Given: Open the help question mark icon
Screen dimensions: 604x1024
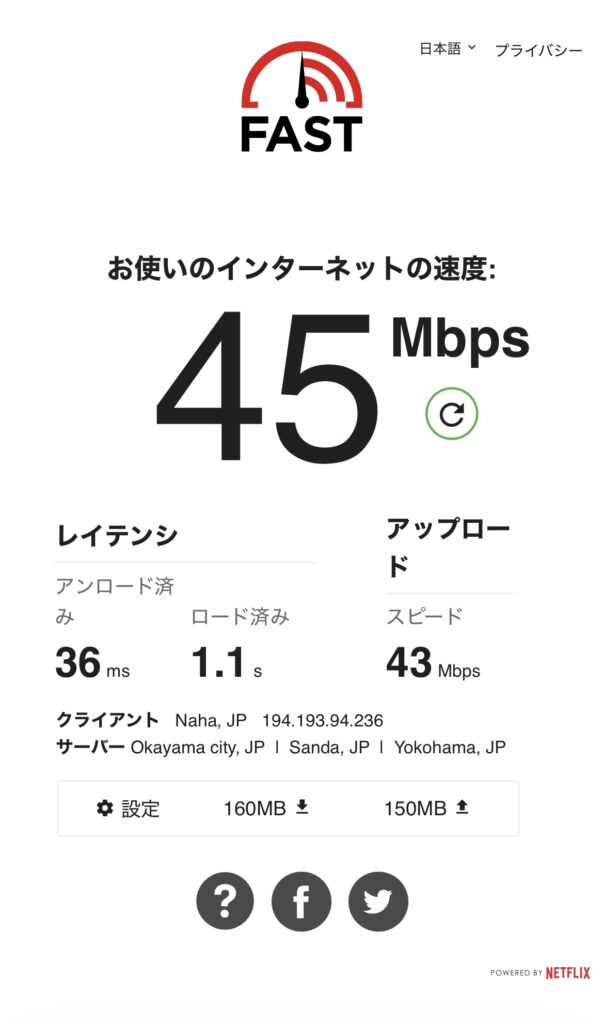Looking at the screenshot, I should click(226, 901).
